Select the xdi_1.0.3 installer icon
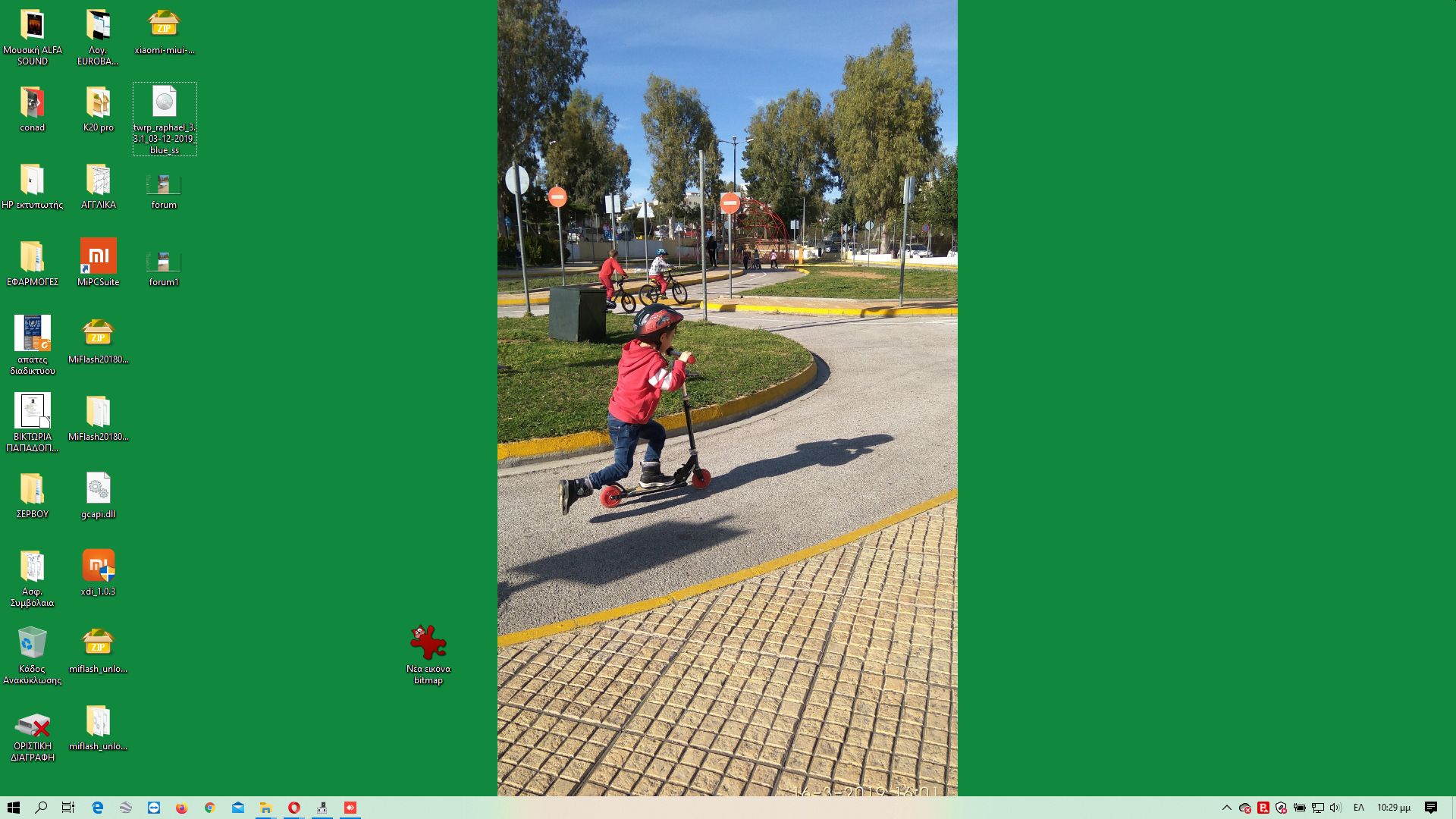Viewport: 1456px width, 819px height. coord(99,566)
